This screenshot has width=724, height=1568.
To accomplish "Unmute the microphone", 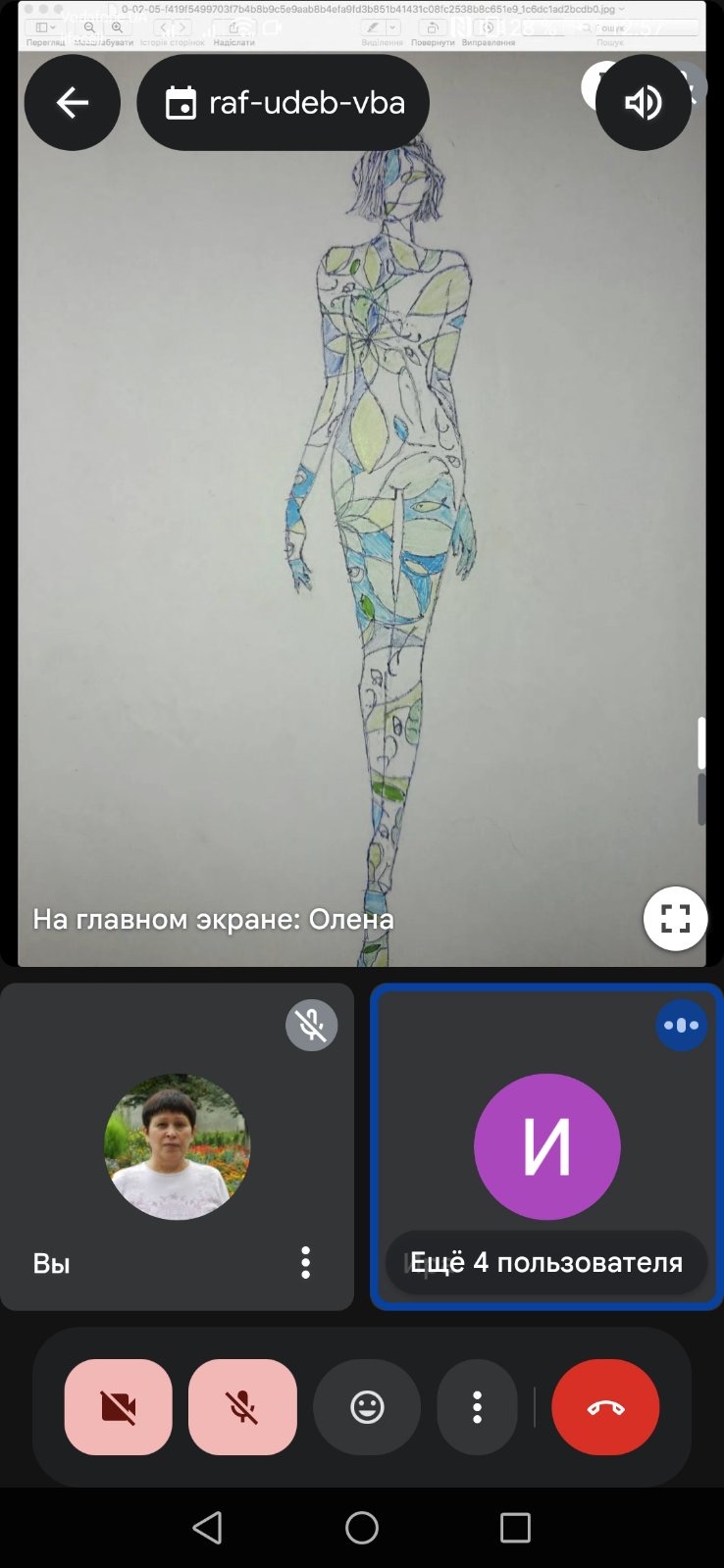I will tap(242, 1407).
